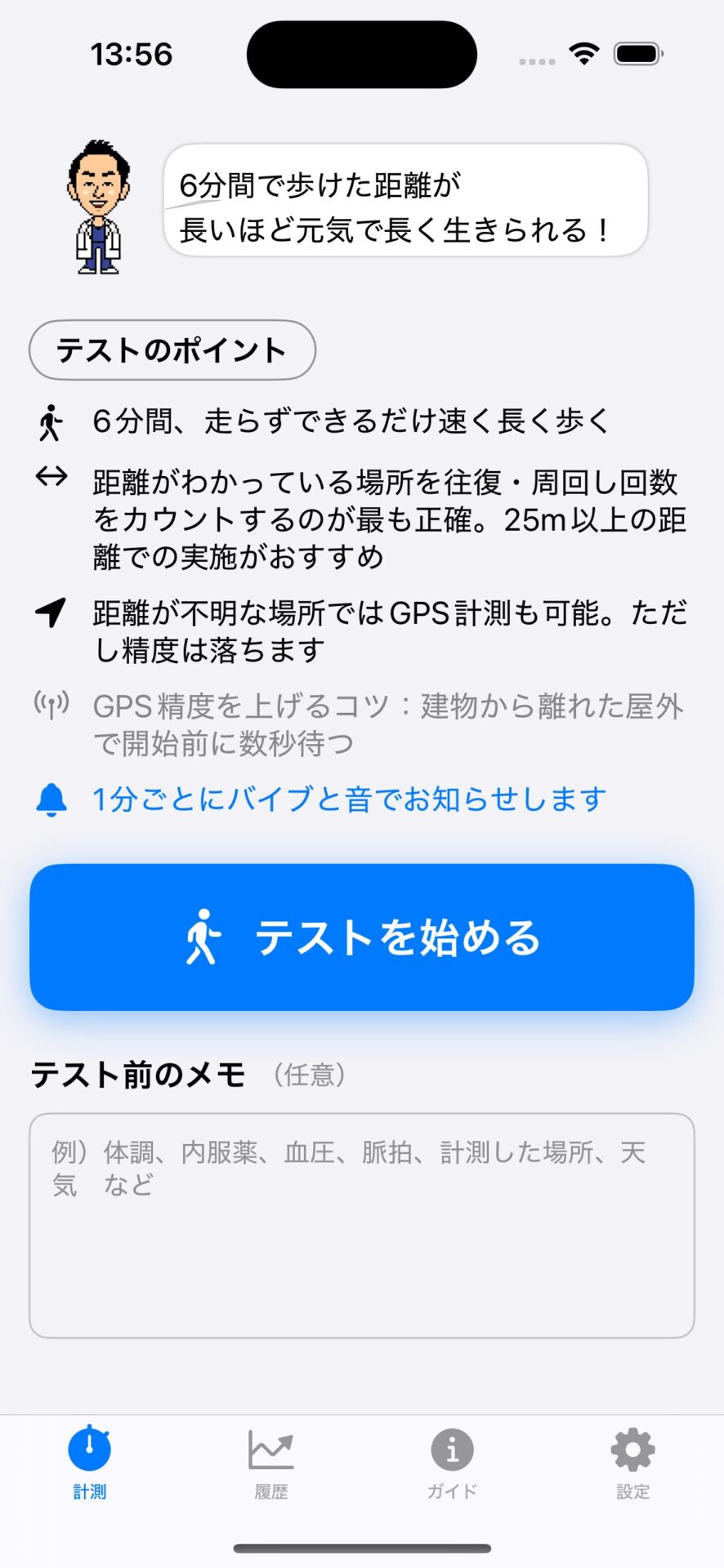The image size is (724, 1568).
Task: Tap the テスト前のメモ text area
Action: point(362,1225)
